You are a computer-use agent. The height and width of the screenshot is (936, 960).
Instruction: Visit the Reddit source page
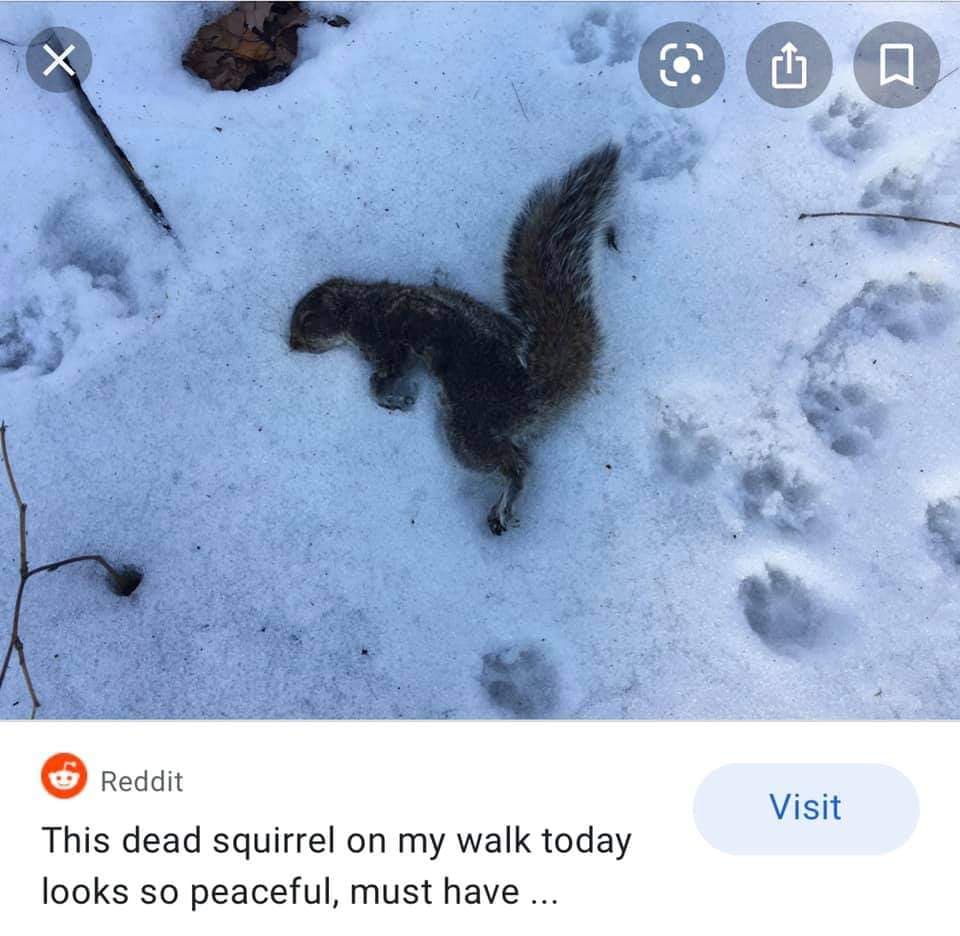[805, 808]
